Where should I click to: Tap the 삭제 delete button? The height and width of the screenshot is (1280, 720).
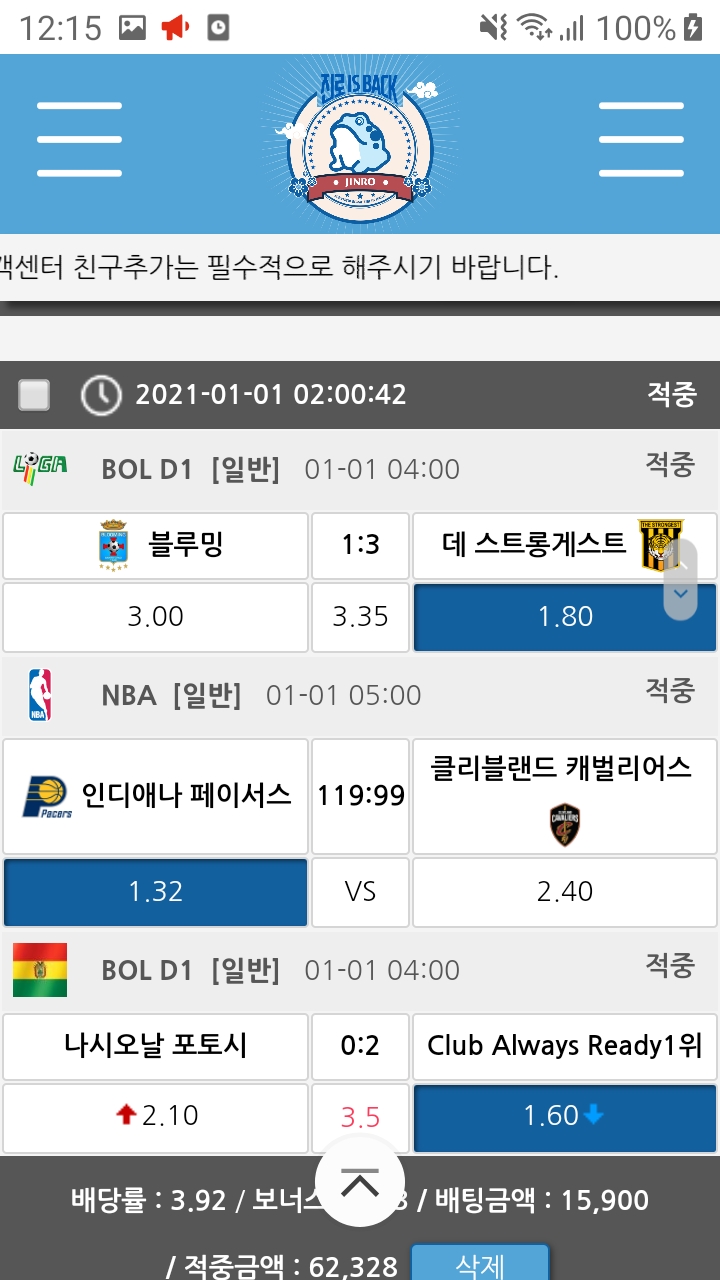(480, 1264)
